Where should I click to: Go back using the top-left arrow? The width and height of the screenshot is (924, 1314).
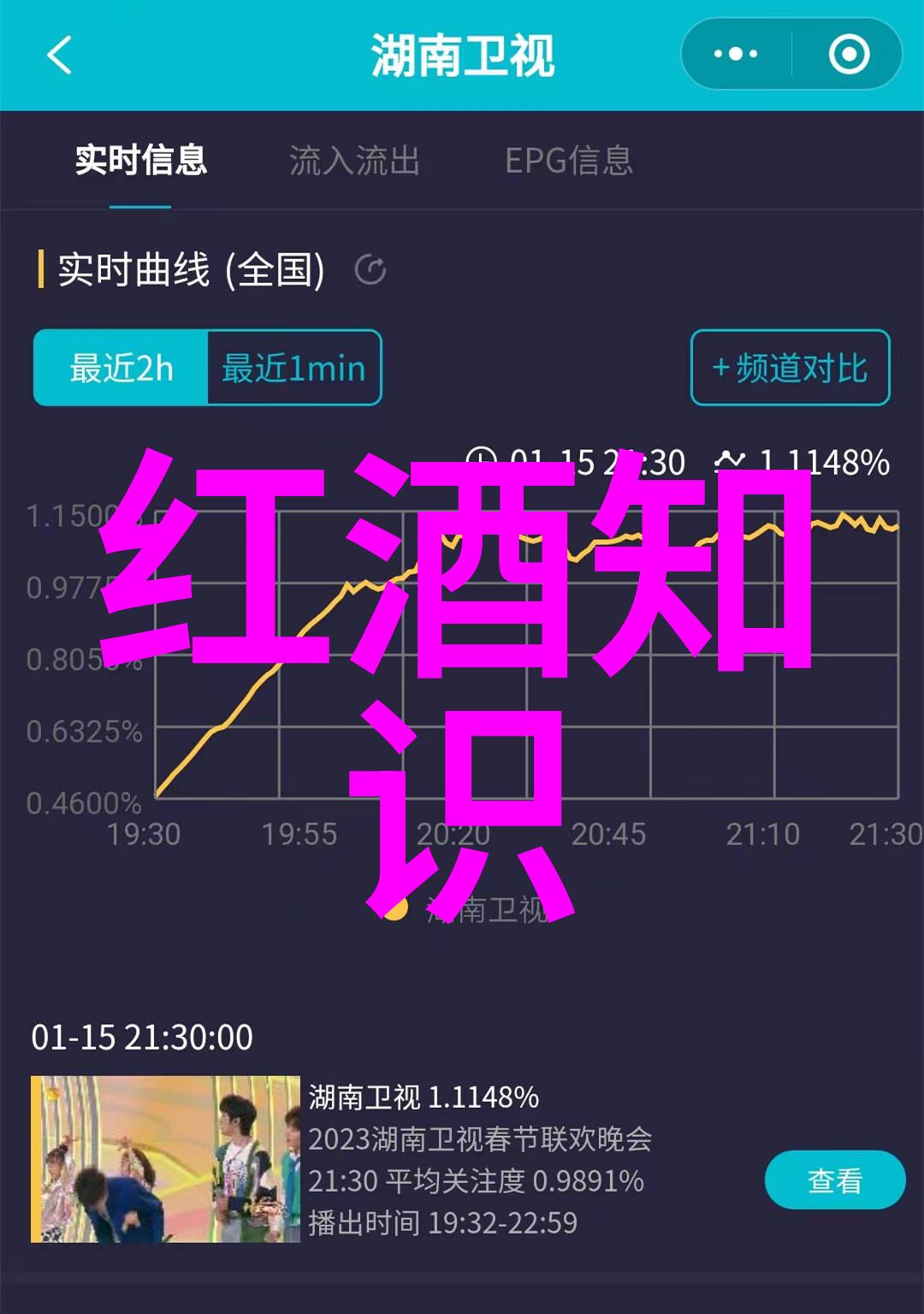[x=60, y=56]
